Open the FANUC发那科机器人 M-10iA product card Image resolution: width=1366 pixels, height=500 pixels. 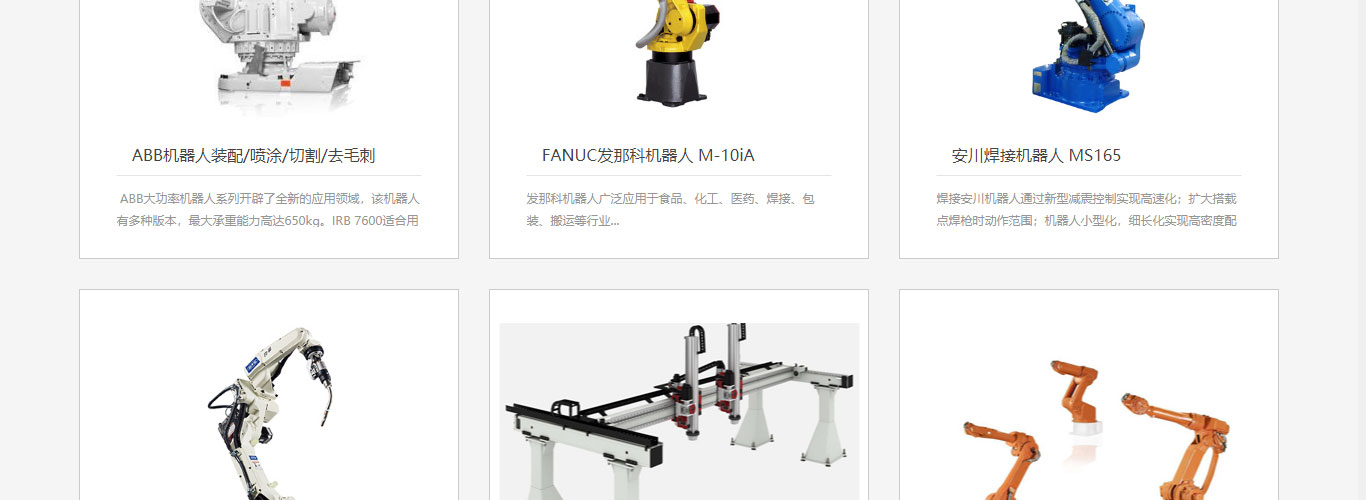648,156
